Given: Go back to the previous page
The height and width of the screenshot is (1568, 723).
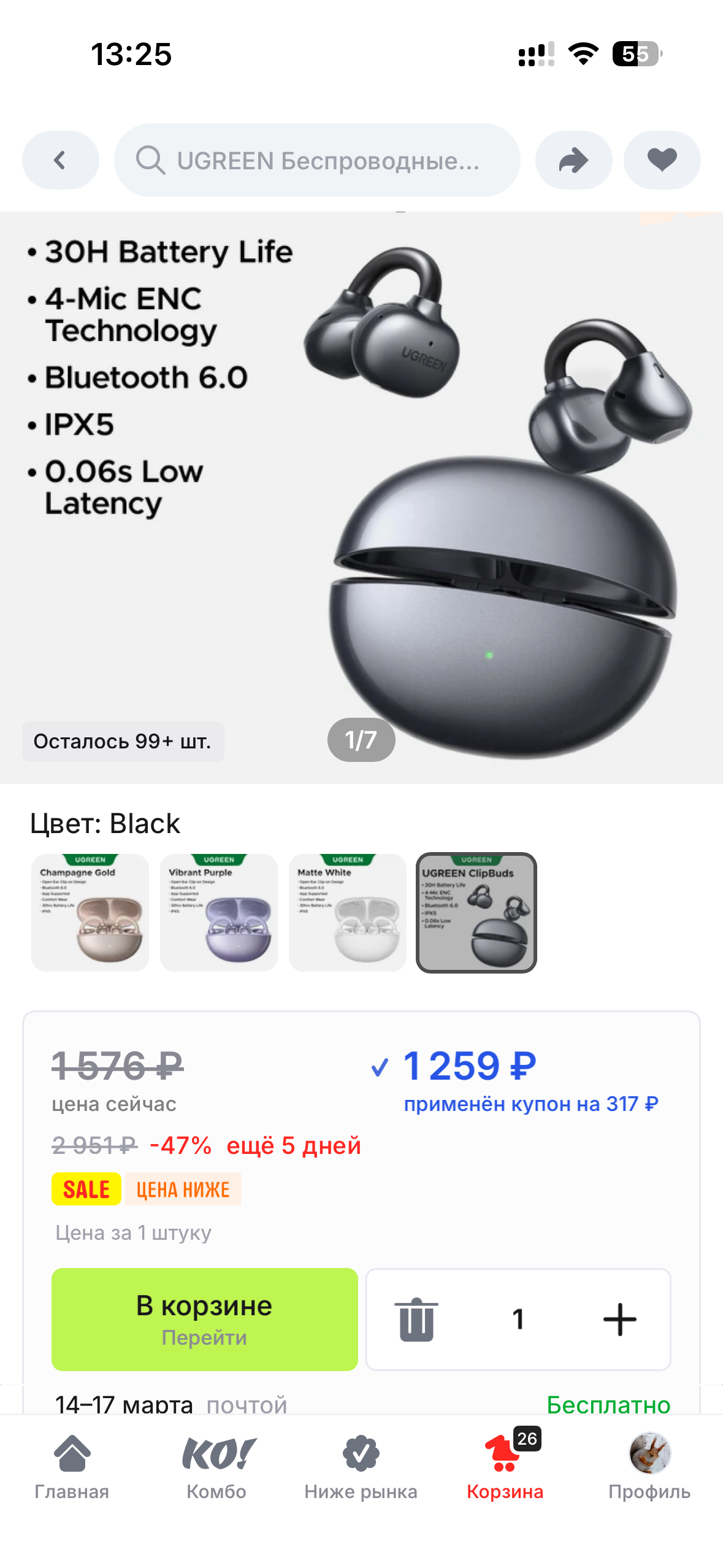Looking at the screenshot, I should tap(60, 160).
